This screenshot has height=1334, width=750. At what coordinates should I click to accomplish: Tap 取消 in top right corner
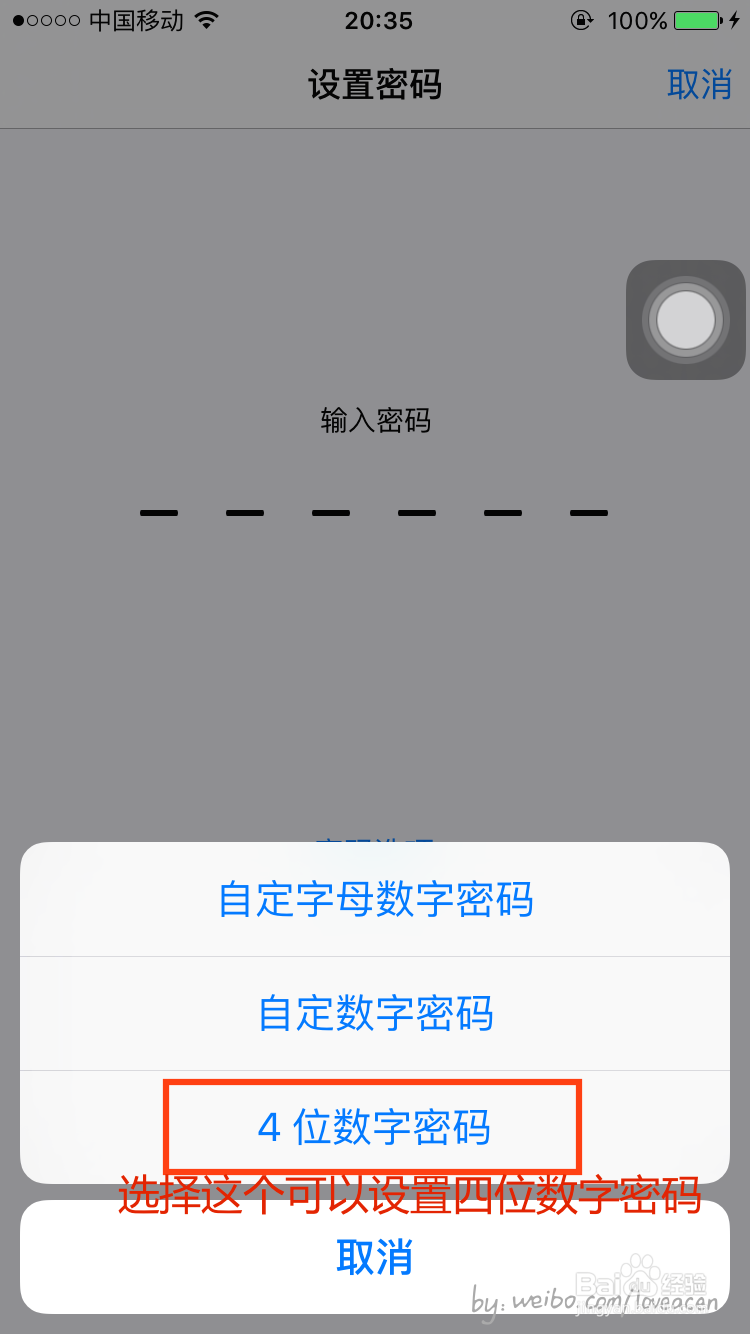point(701,86)
